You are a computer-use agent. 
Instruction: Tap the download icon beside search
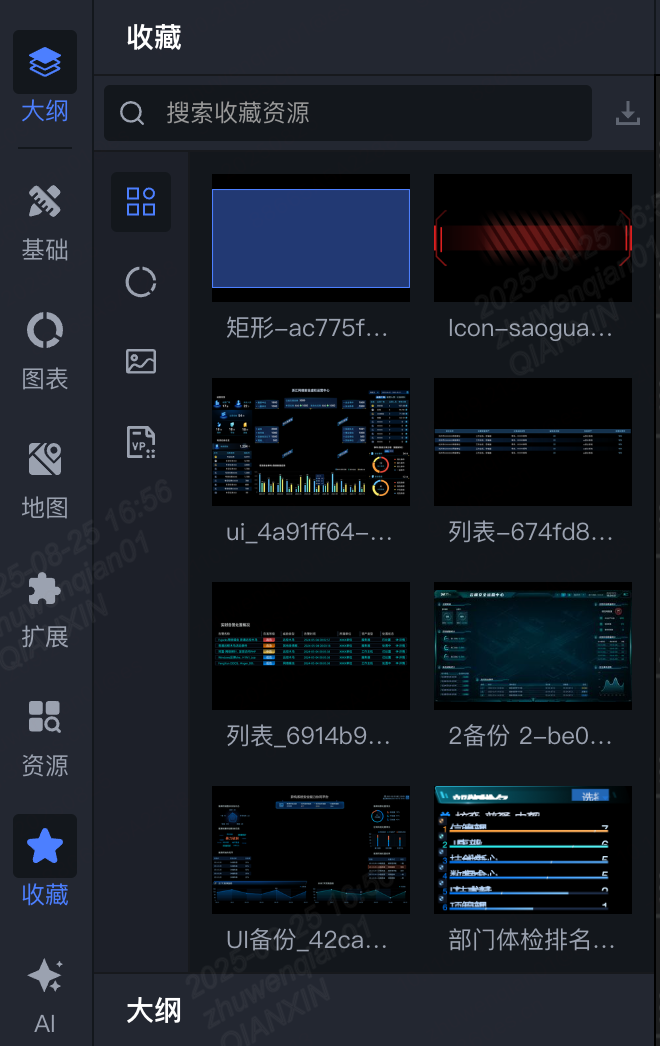click(x=627, y=113)
